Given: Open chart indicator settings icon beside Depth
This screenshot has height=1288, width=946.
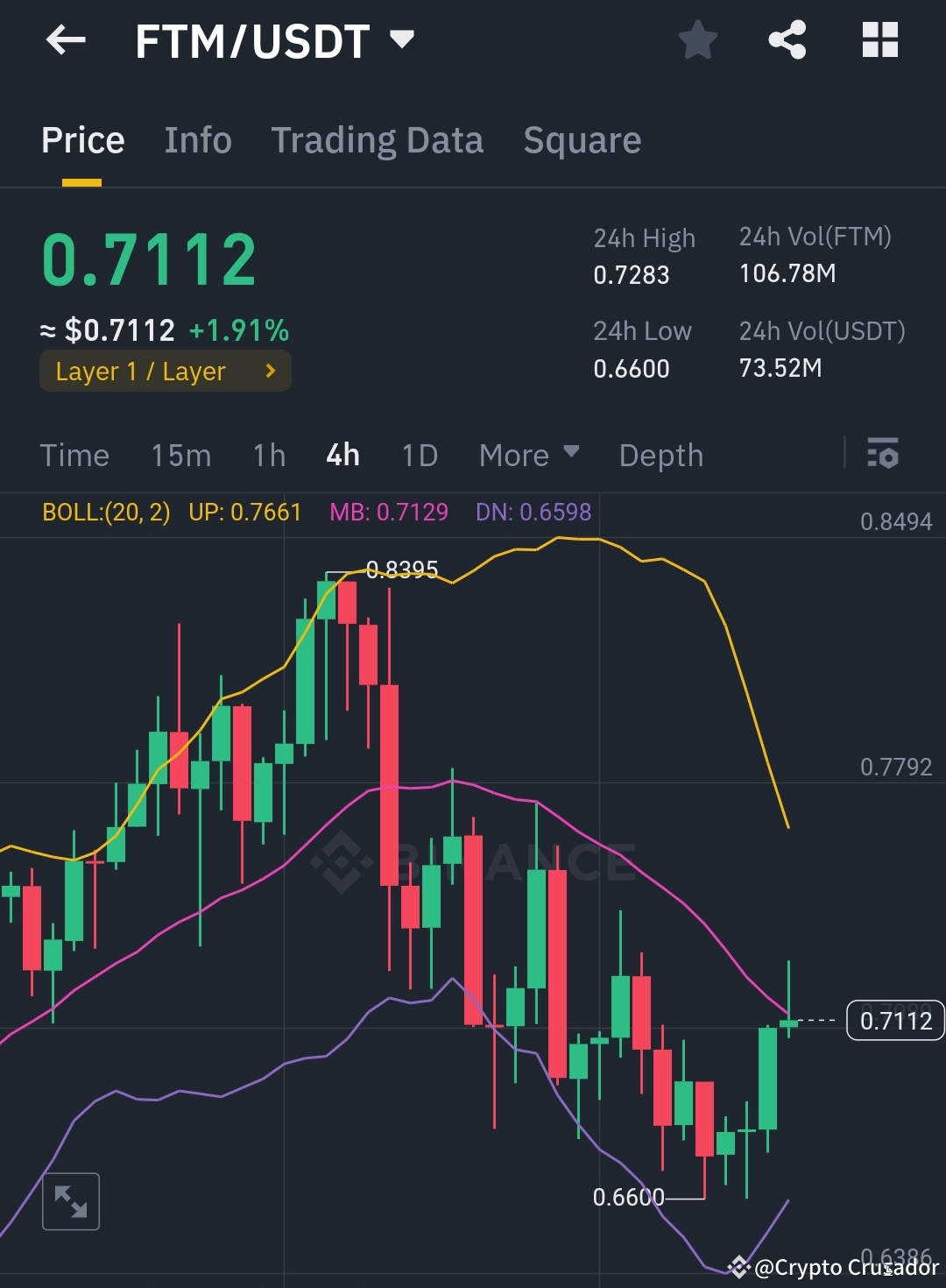Looking at the screenshot, I should coord(884,455).
